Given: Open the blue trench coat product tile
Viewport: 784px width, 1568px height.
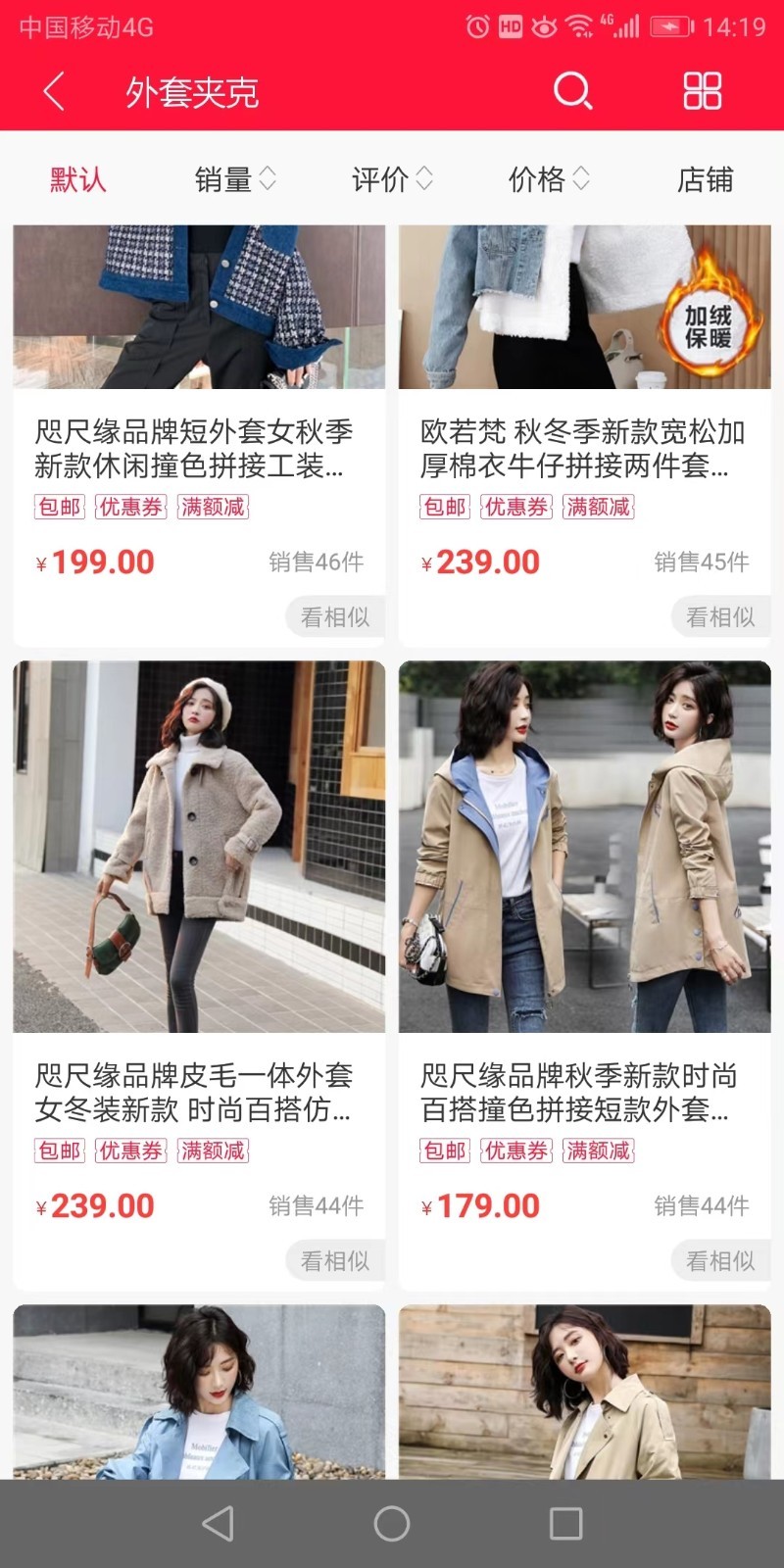Looking at the screenshot, I should pyautogui.click(x=199, y=1392).
